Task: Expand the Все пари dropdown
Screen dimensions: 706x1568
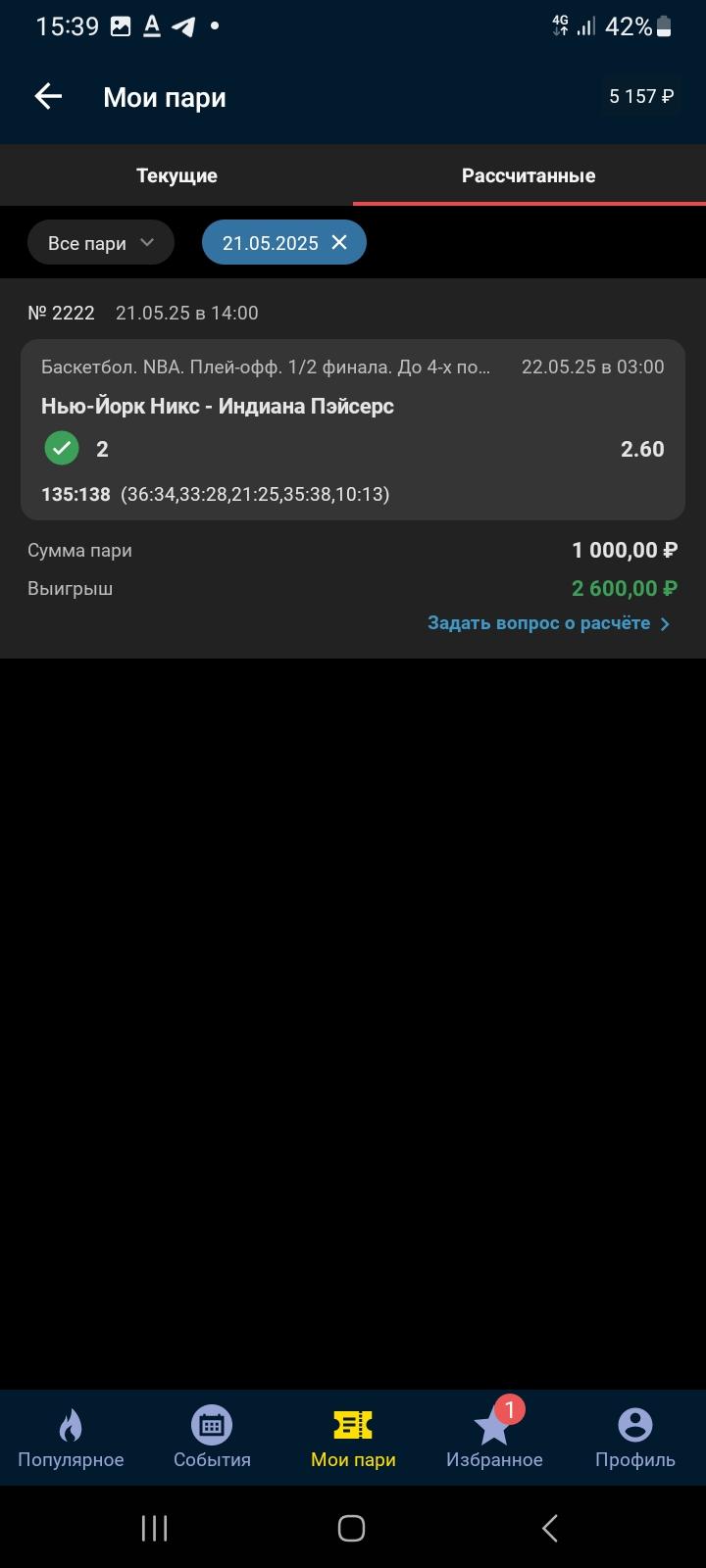Action: pos(101,243)
